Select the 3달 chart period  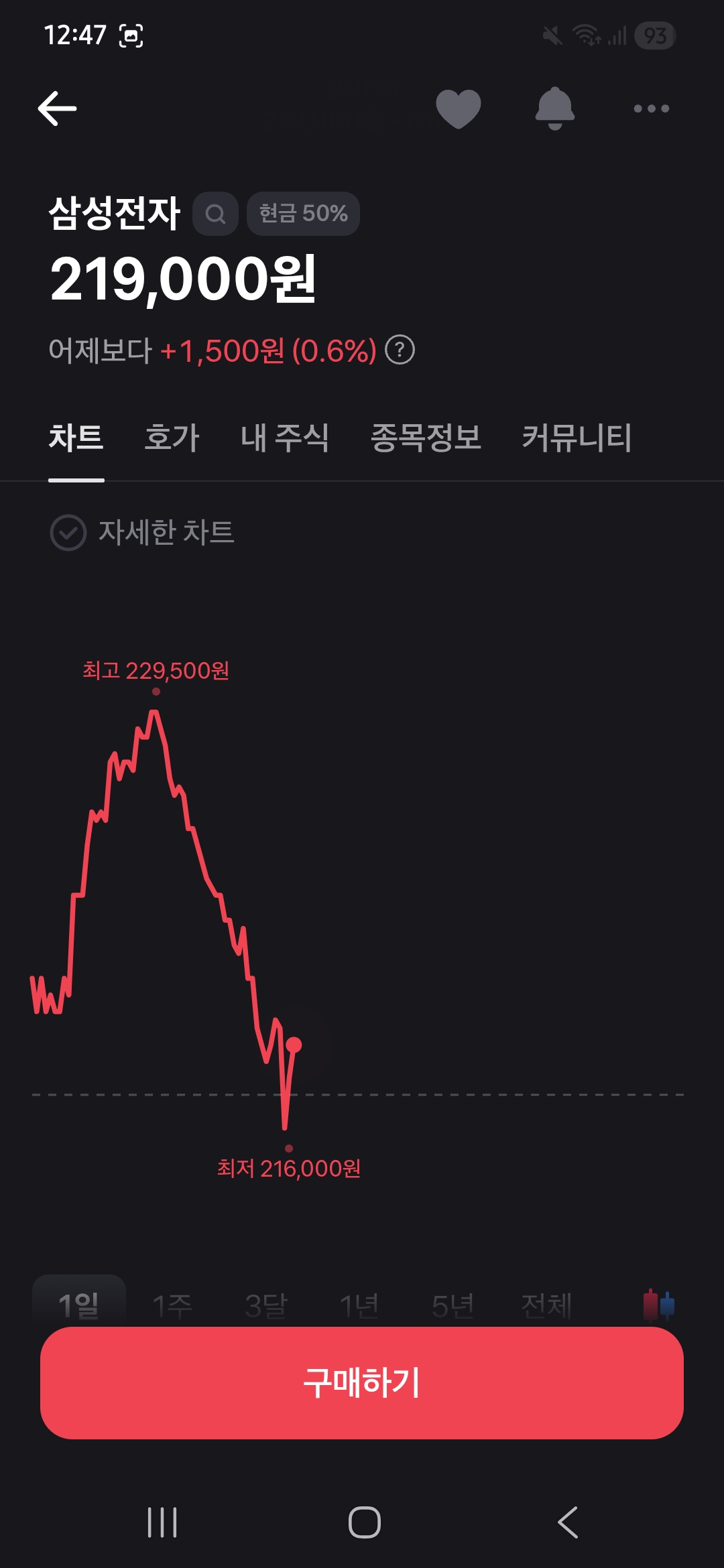[266, 1305]
